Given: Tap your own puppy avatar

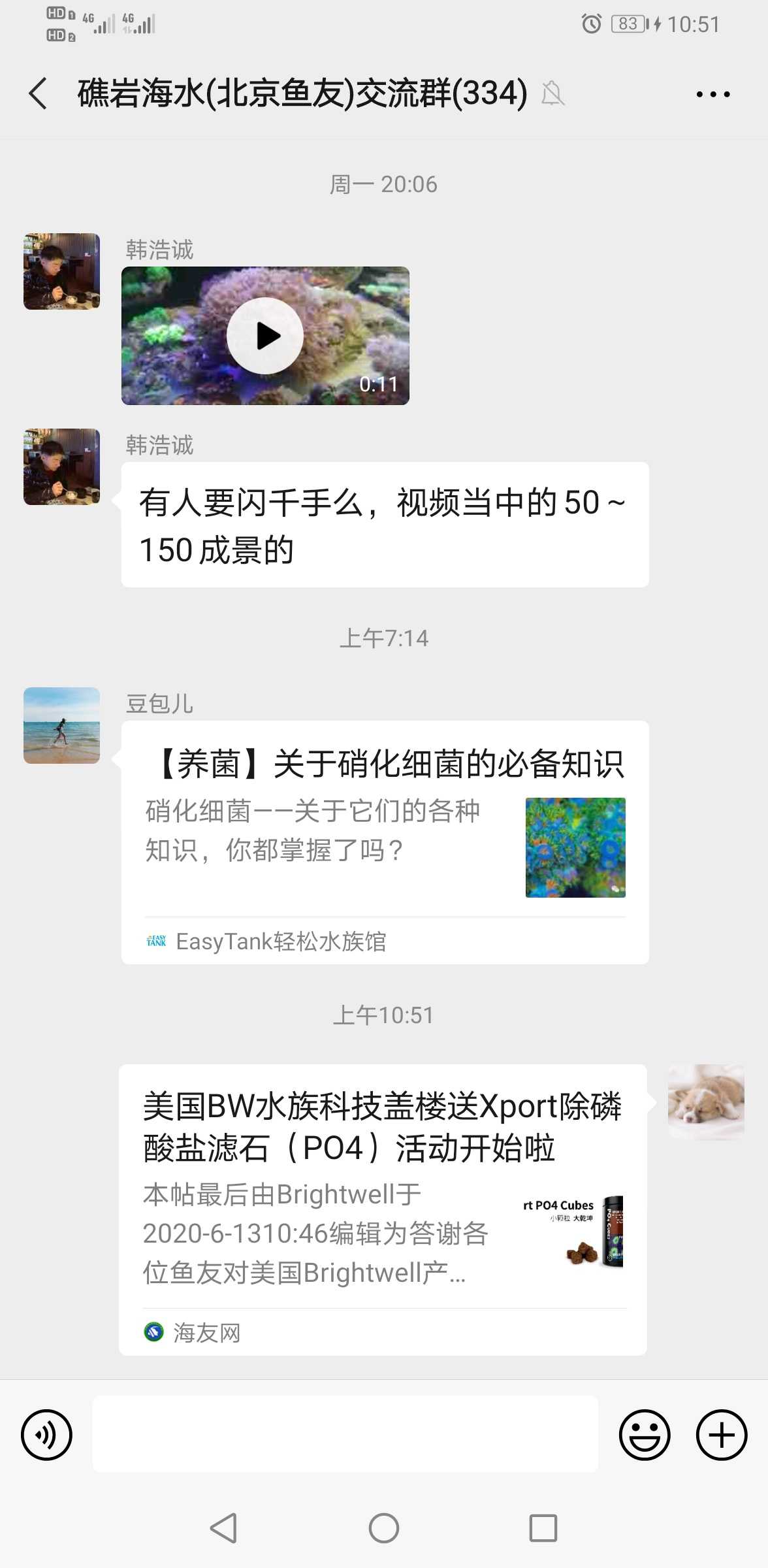Looking at the screenshot, I should [x=705, y=1102].
